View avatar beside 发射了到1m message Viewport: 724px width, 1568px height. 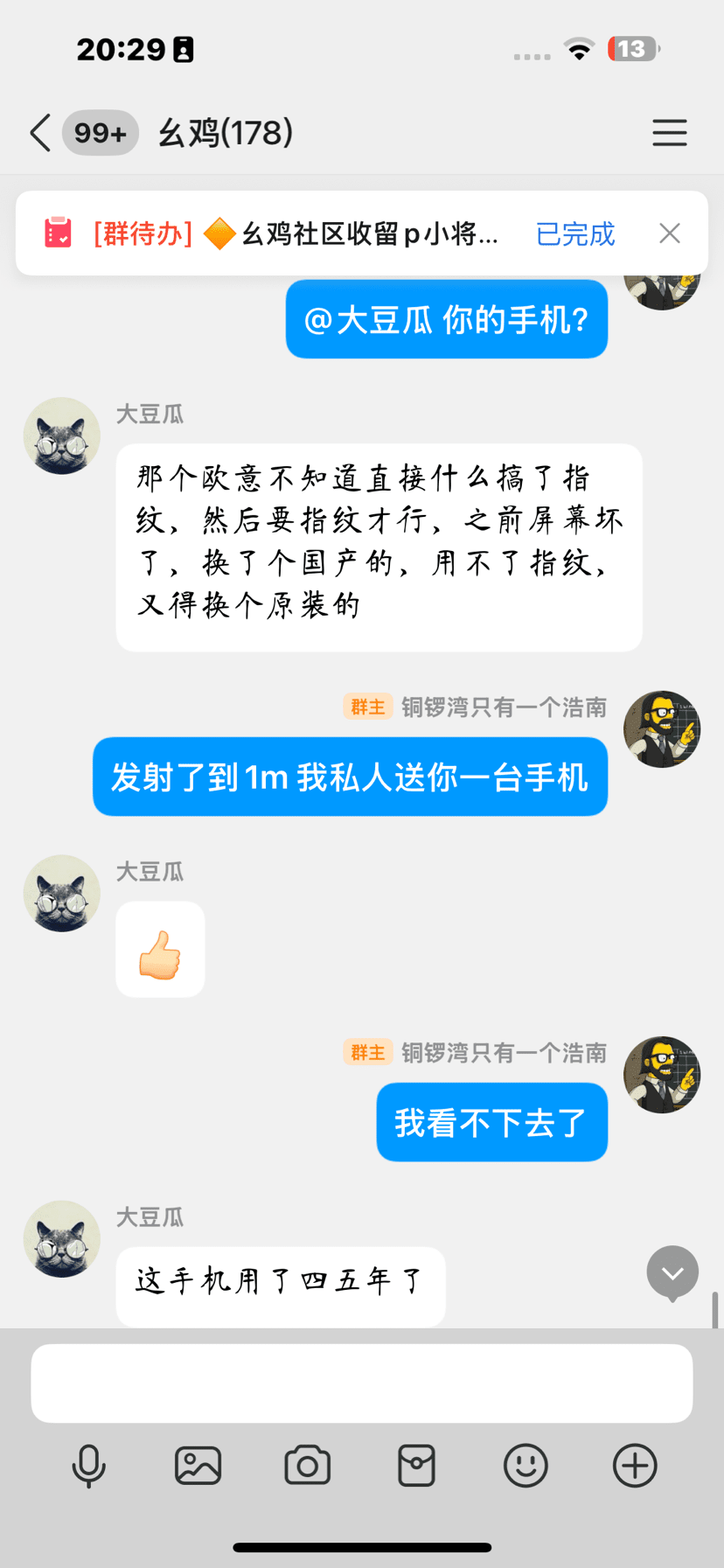[662, 729]
